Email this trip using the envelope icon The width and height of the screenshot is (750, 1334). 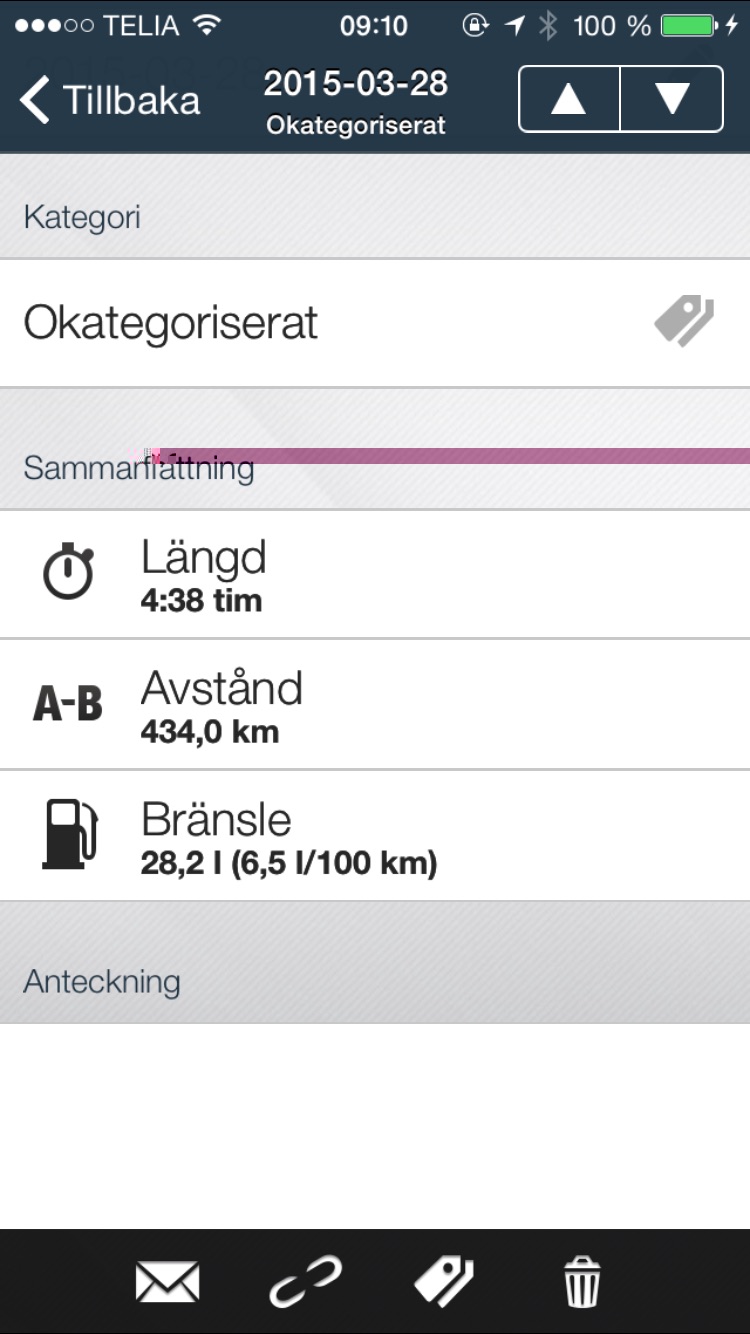pyautogui.click(x=167, y=1282)
